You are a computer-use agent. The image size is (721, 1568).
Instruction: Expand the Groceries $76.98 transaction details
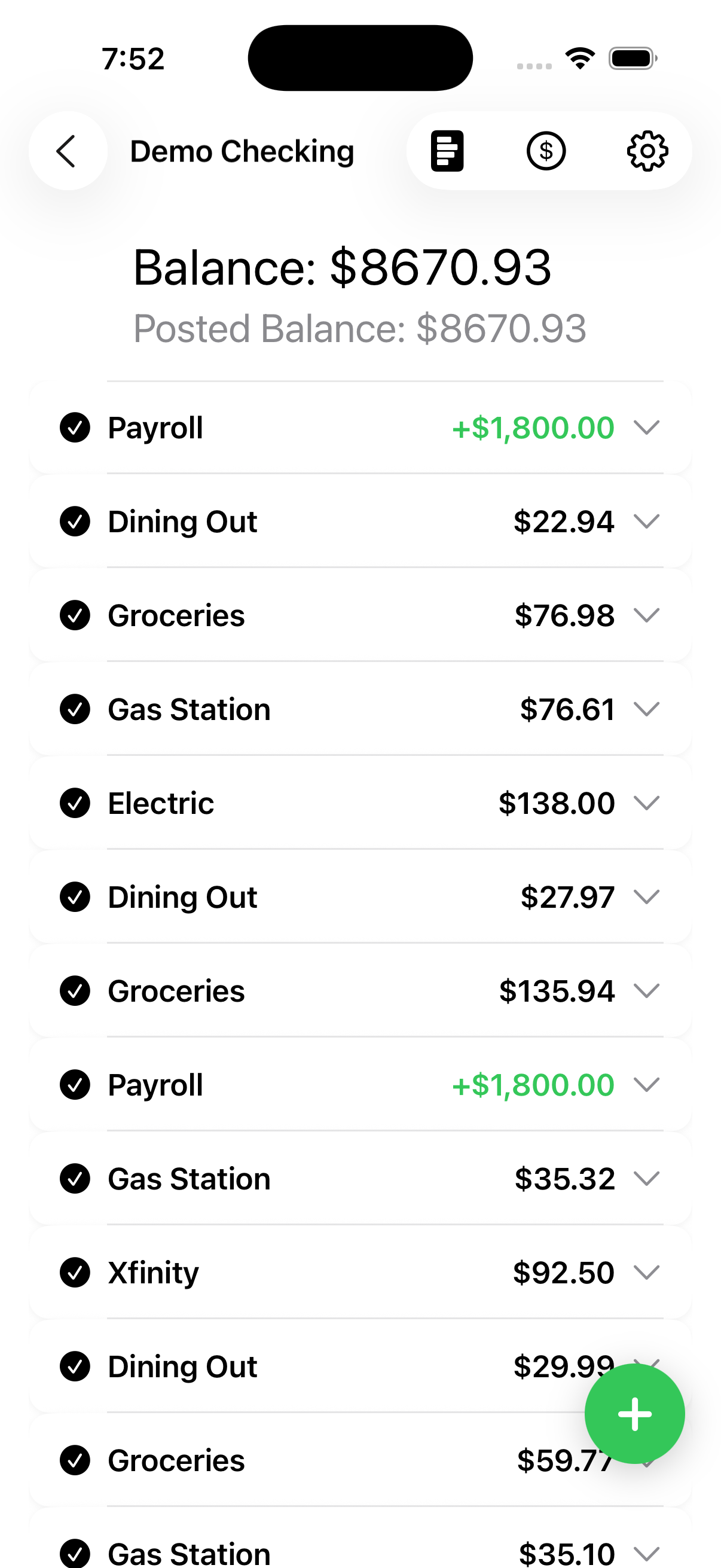pyautogui.click(x=647, y=615)
